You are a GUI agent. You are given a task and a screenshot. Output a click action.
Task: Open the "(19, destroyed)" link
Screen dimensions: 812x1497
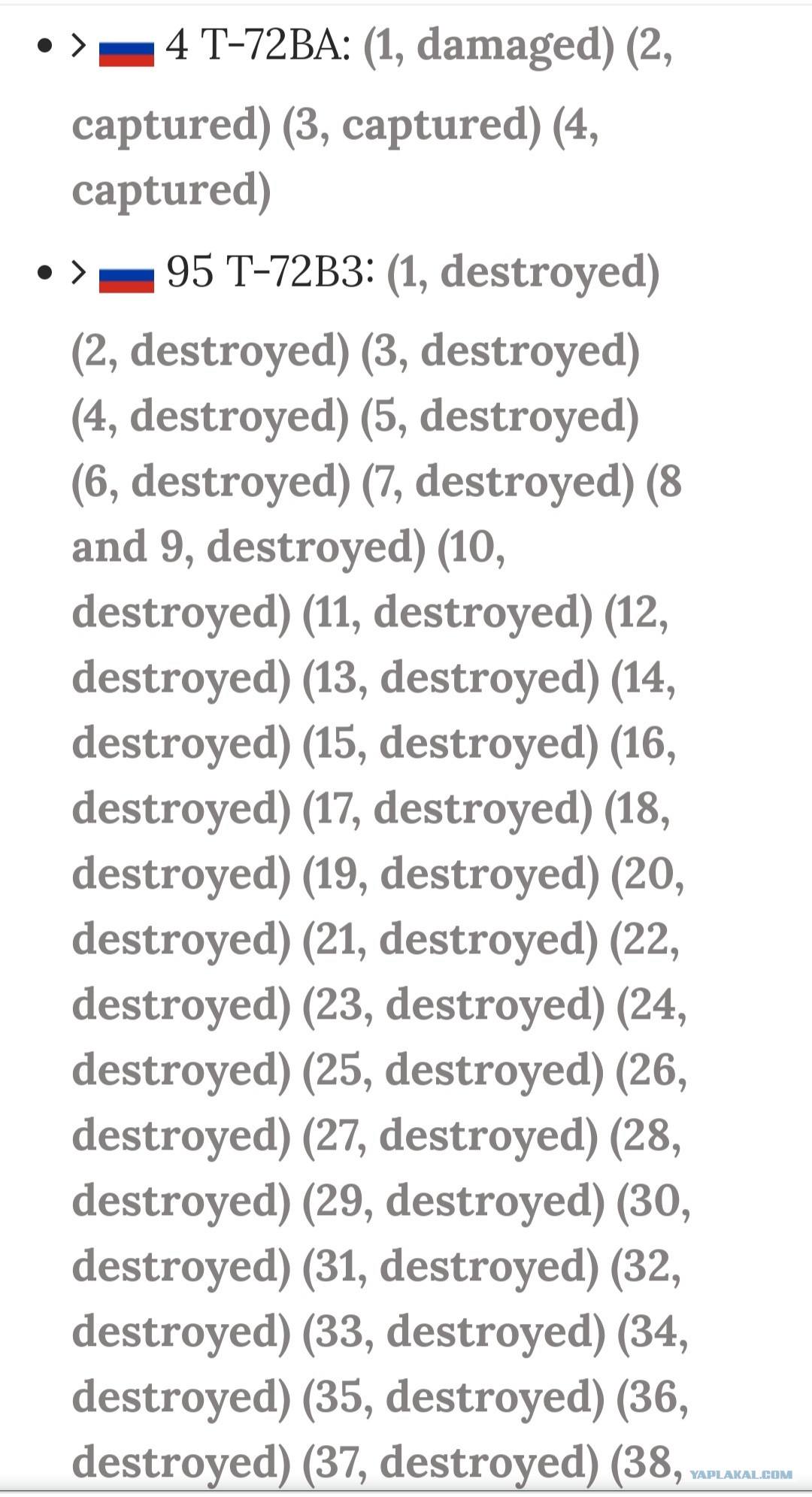click(450, 875)
